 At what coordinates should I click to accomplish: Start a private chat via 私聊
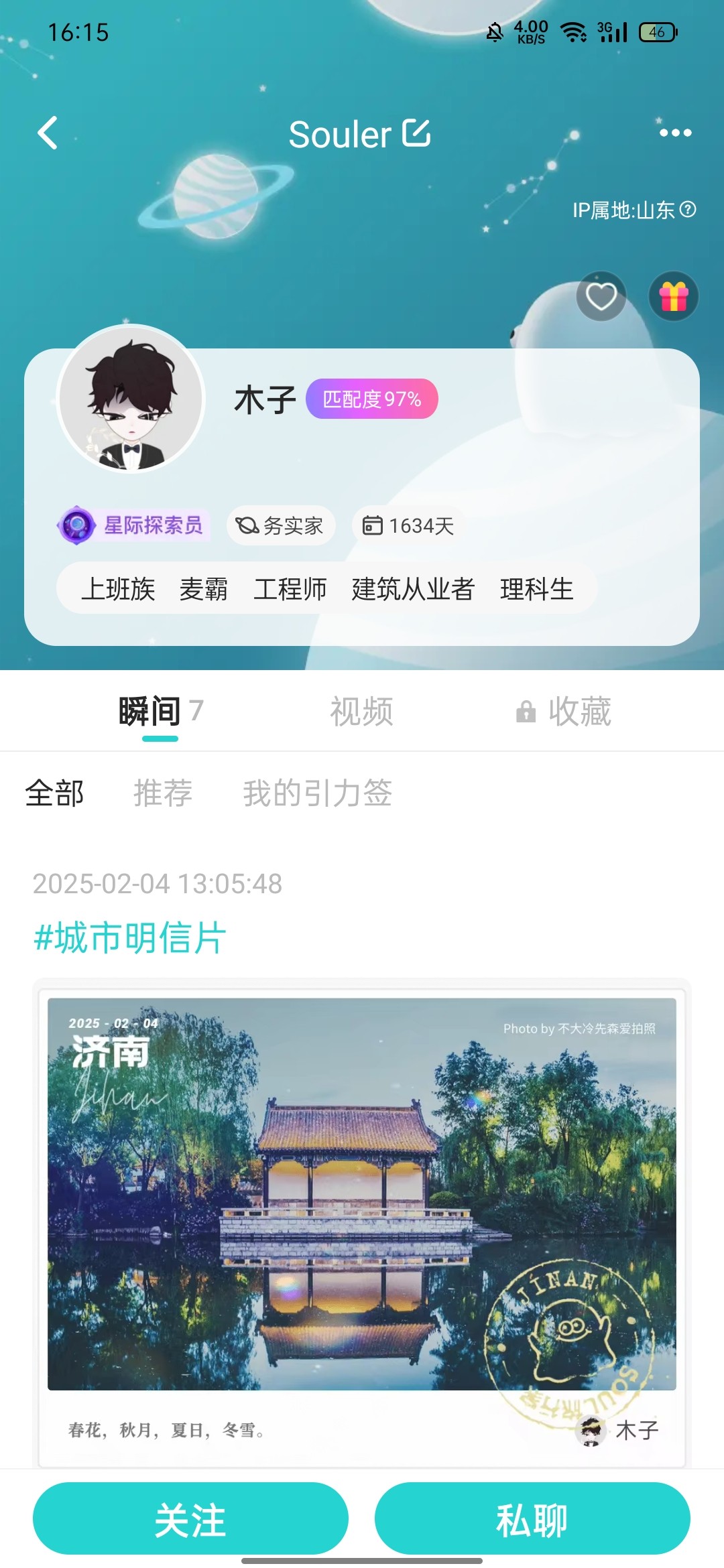tap(532, 1518)
